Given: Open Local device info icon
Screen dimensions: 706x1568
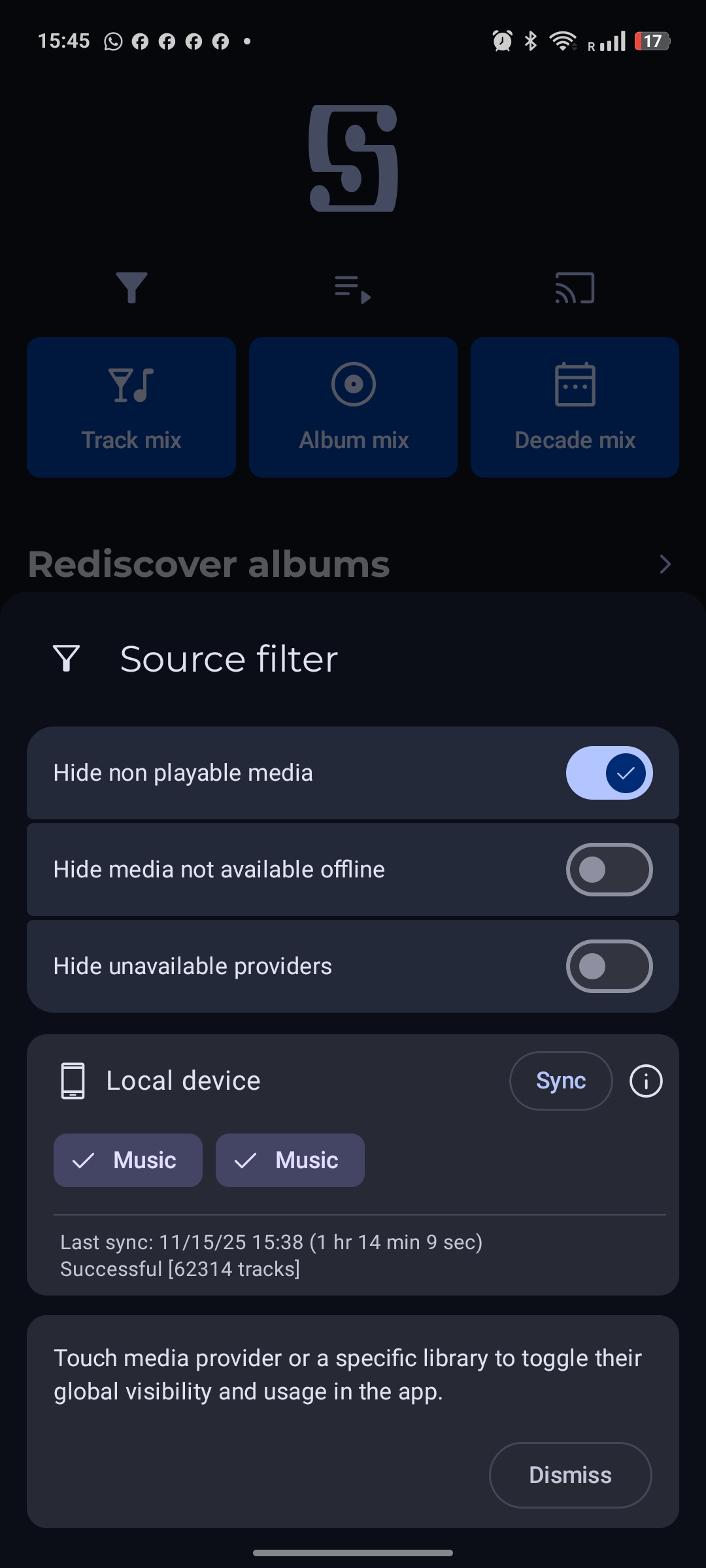Looking at the screenshot, I should 645,1081.
